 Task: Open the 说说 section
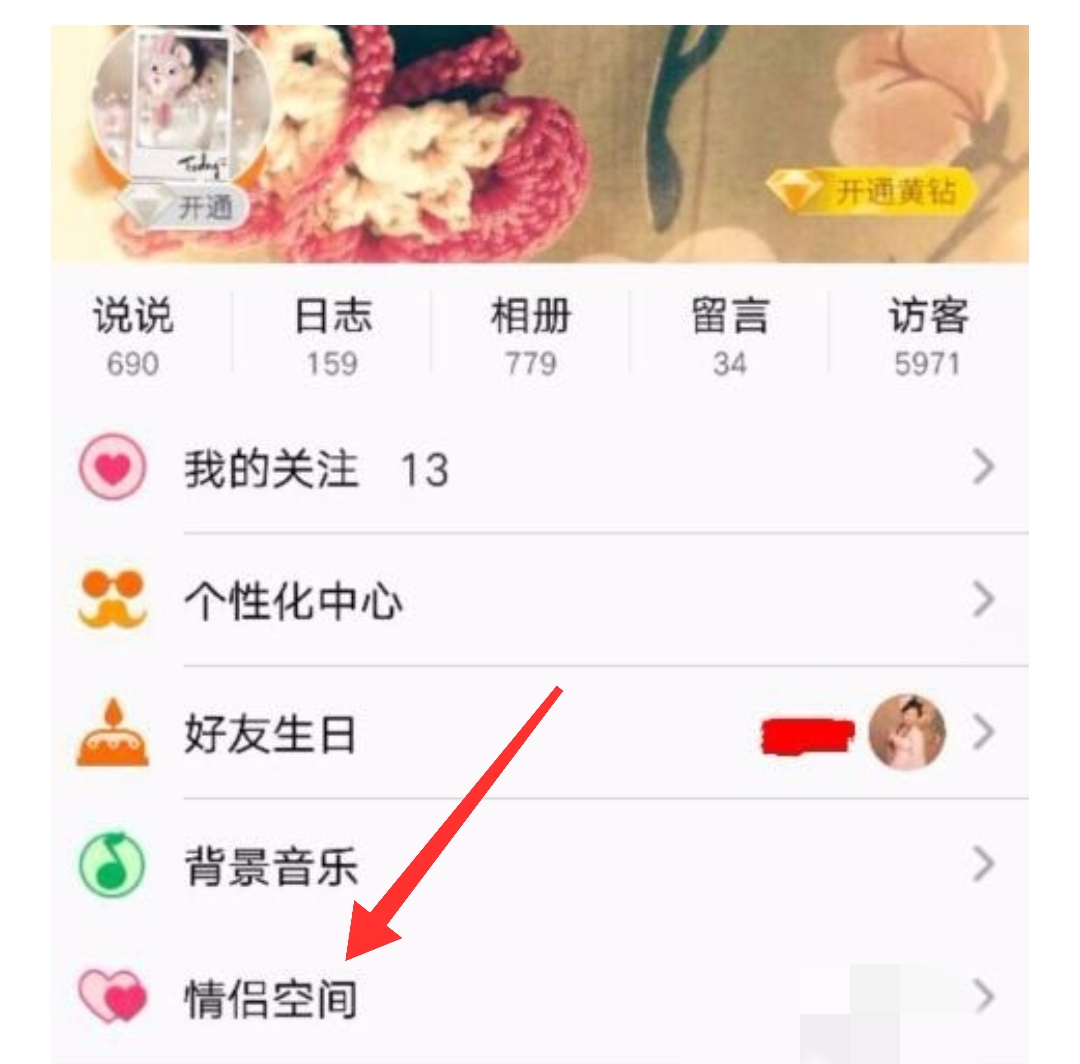(133, 336)
